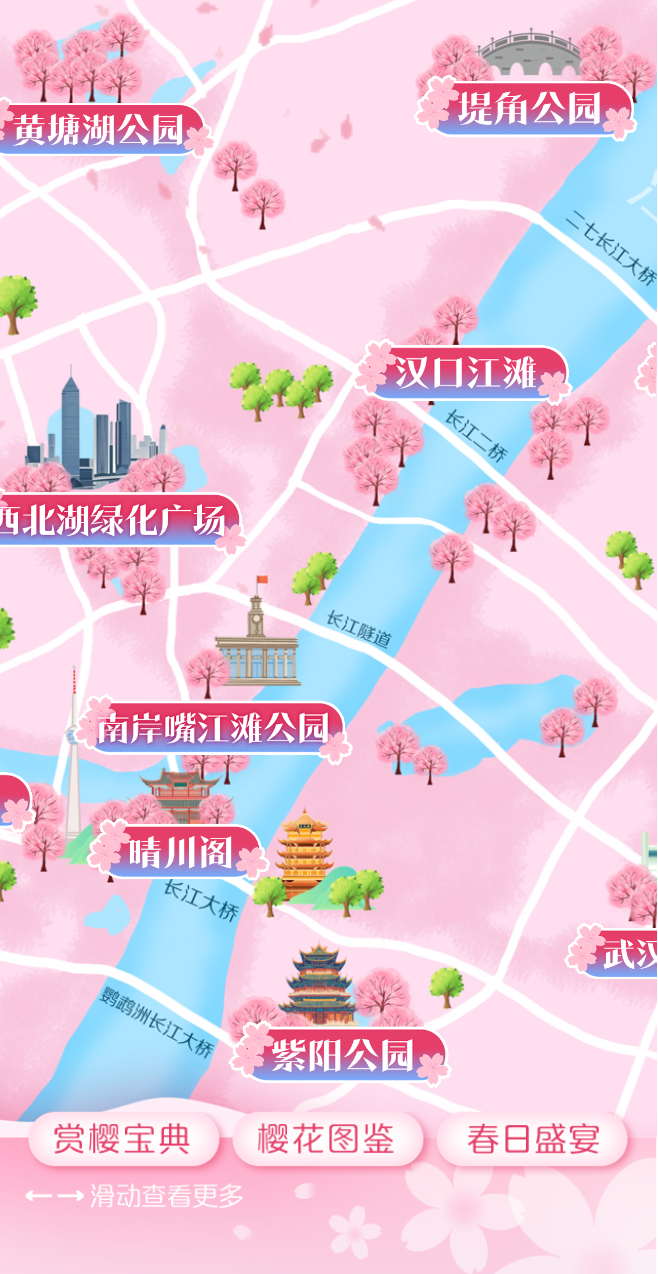658x1274 pixels.
Task: Open the 春日盛宴 section
Action: [x=532, y=1139]
